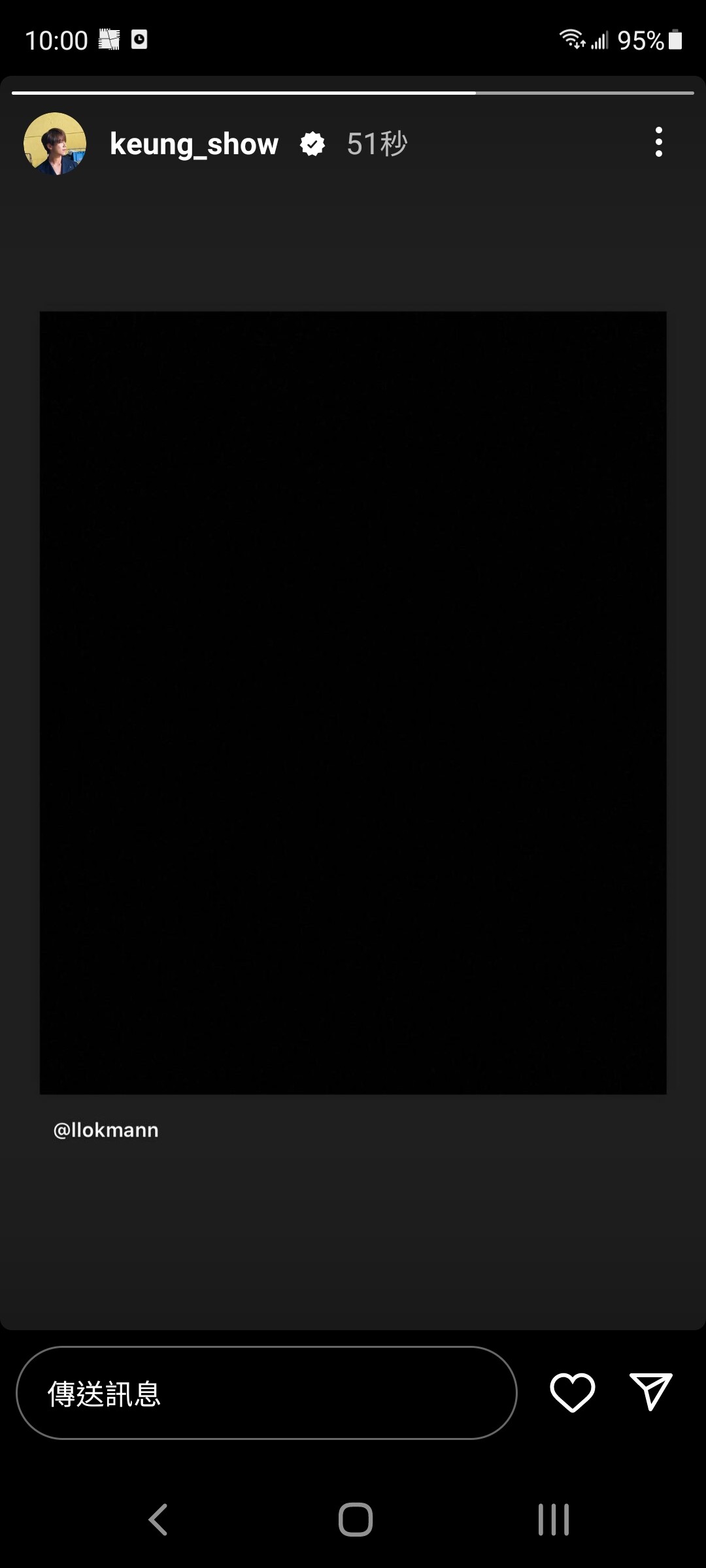
Task: Open the @llokmann mention
Action: click(106, 1130)
